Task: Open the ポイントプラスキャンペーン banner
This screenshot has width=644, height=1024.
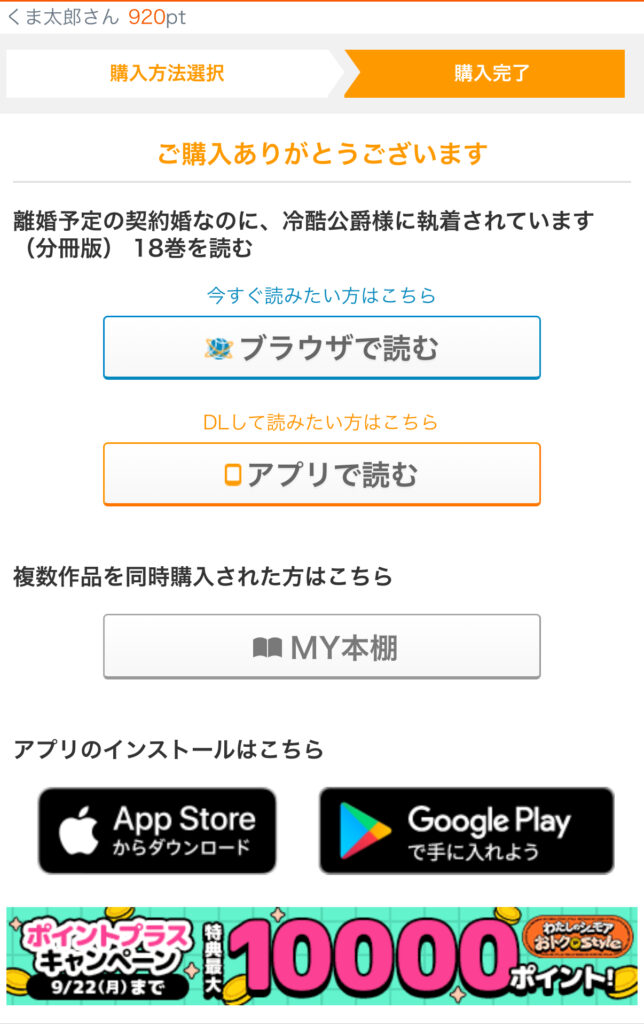Action: (x=321, y=955)
